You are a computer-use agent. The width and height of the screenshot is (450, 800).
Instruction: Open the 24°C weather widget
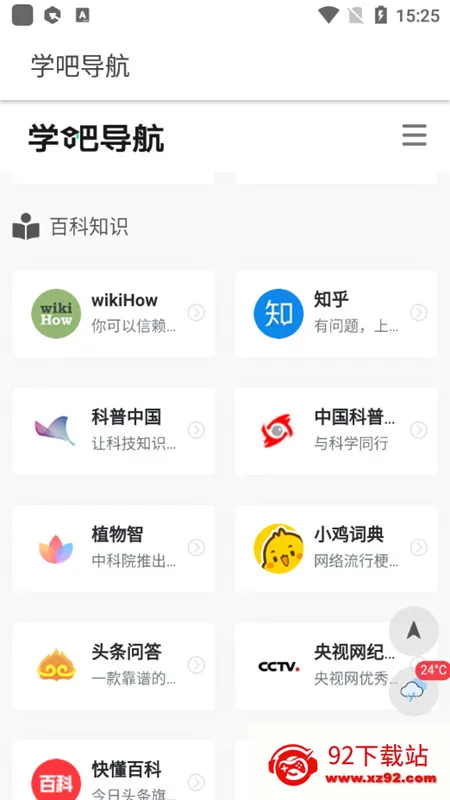pos(414,689)
